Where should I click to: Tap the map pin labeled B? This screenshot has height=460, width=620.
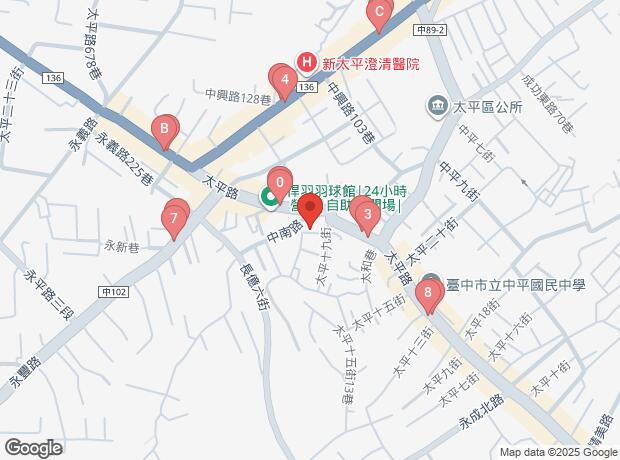[x=164, y=129]
